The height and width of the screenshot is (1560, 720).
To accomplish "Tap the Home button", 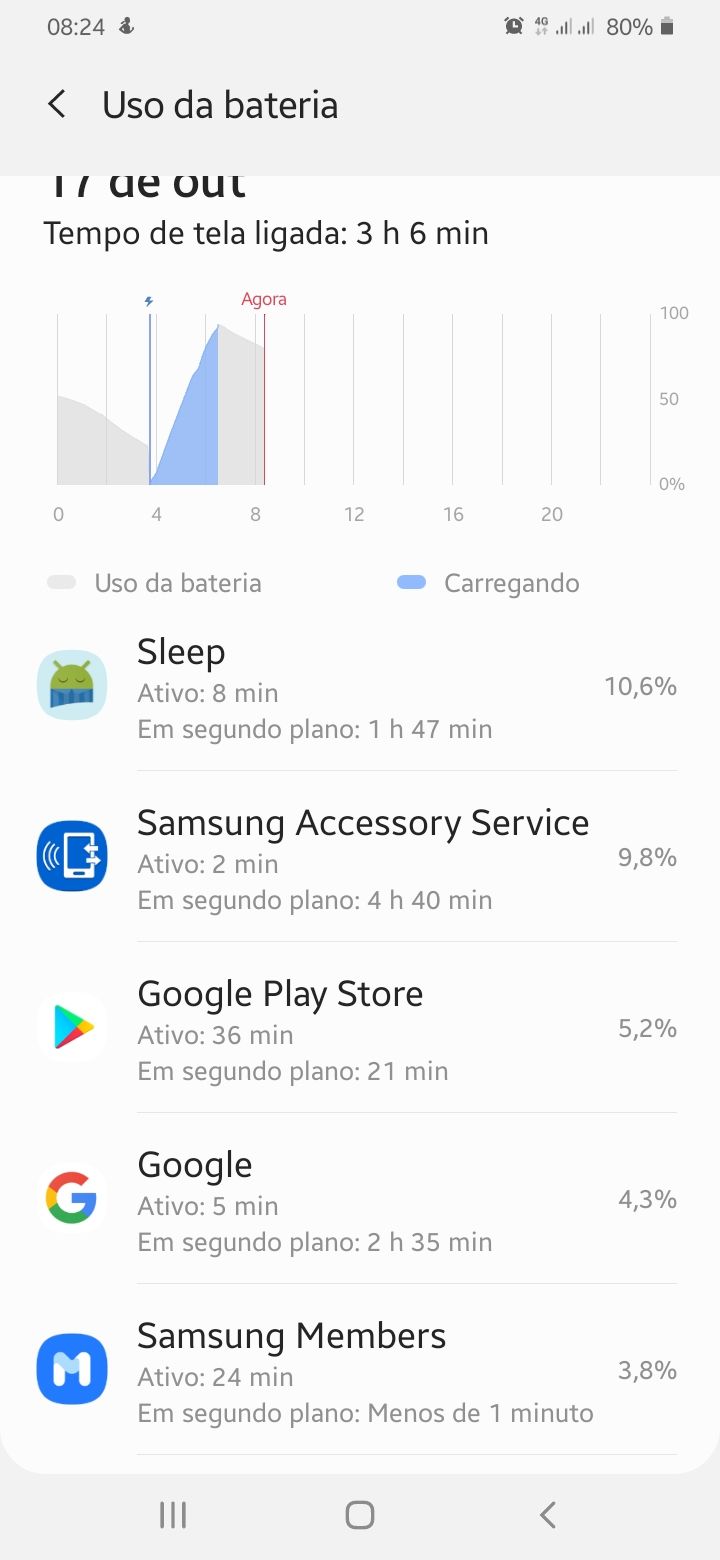I will pyautogui.click(x=359, y=1514).
